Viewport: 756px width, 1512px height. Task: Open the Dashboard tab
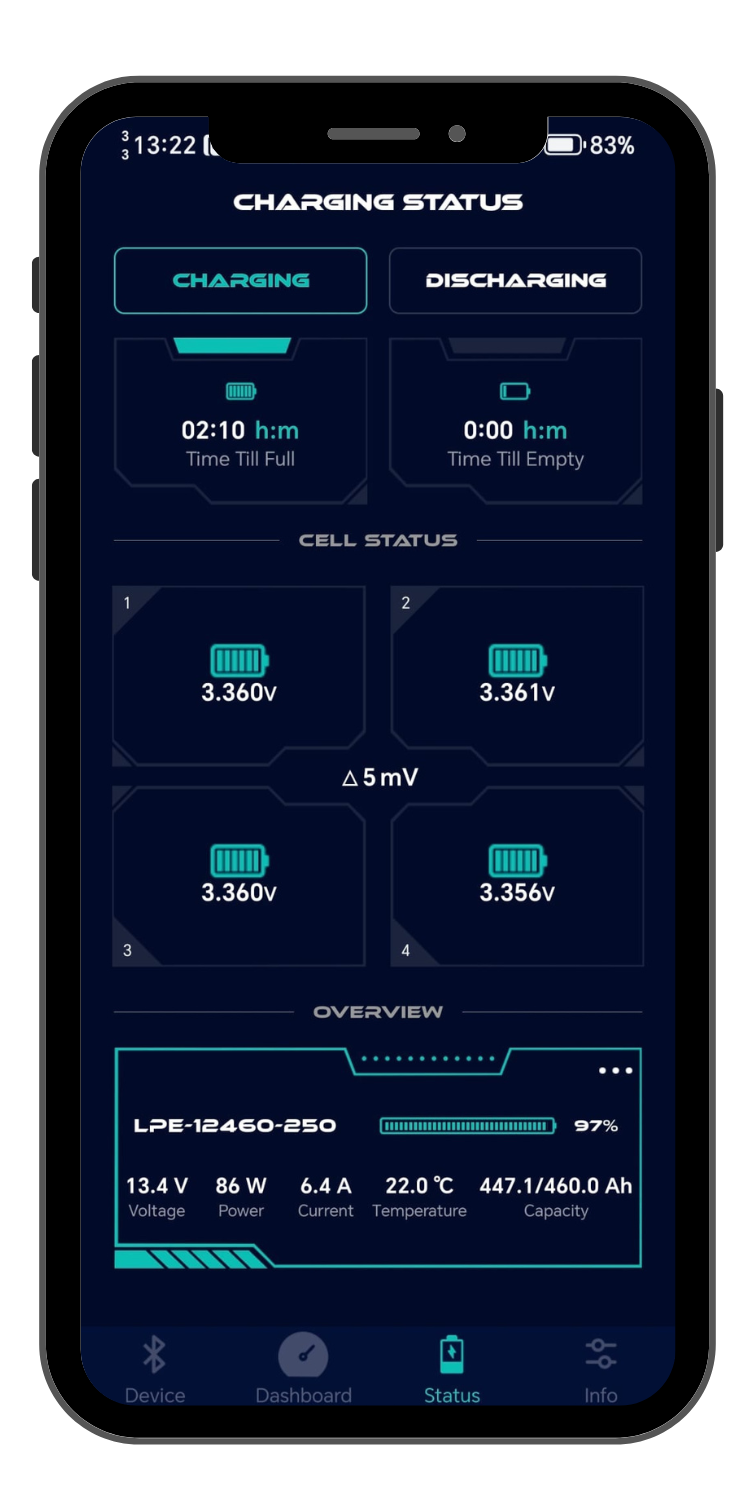click(x=303, y=1368)
